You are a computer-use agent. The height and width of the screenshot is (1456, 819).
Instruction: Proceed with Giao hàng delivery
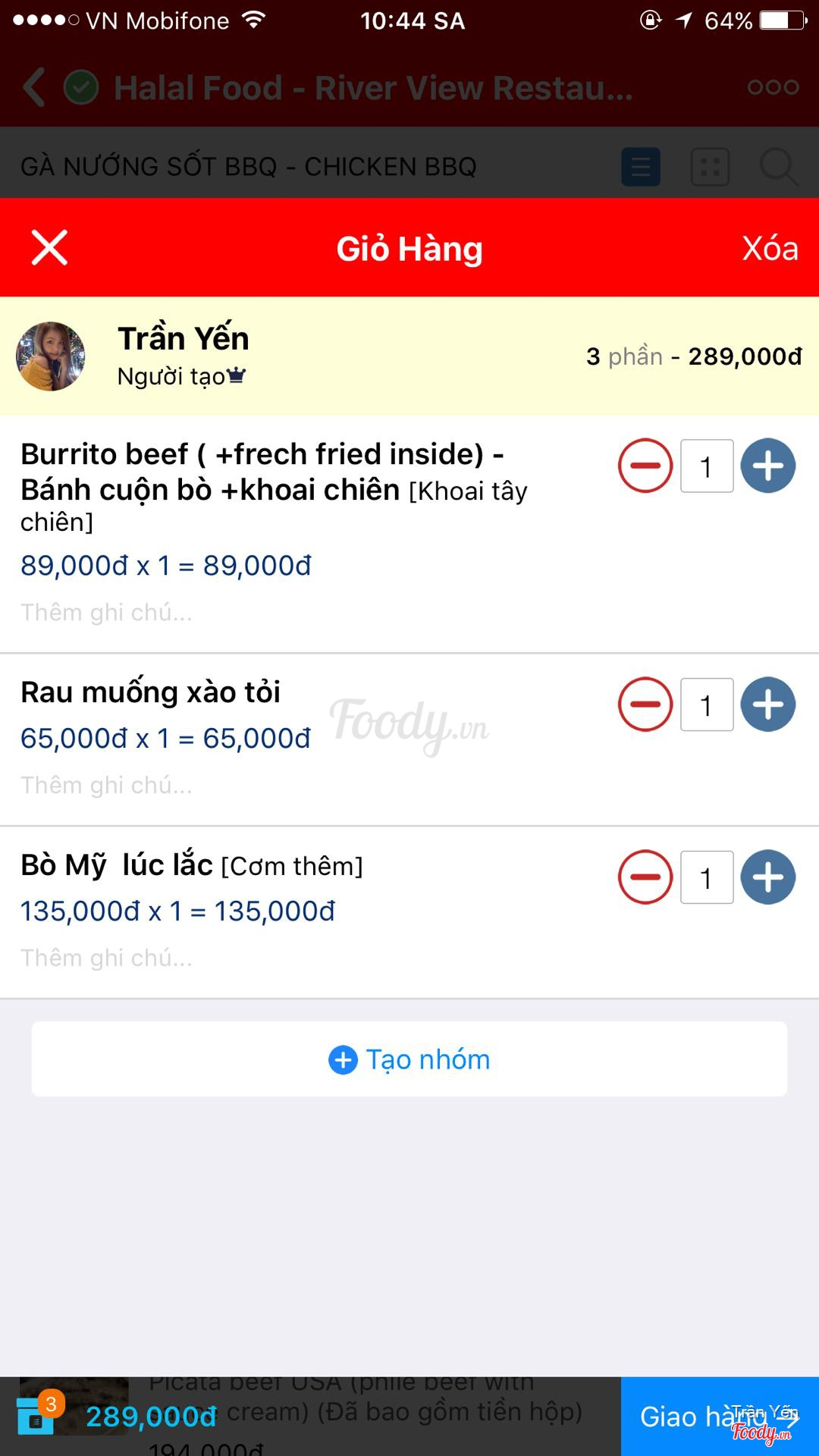(x=719, y=1416)
